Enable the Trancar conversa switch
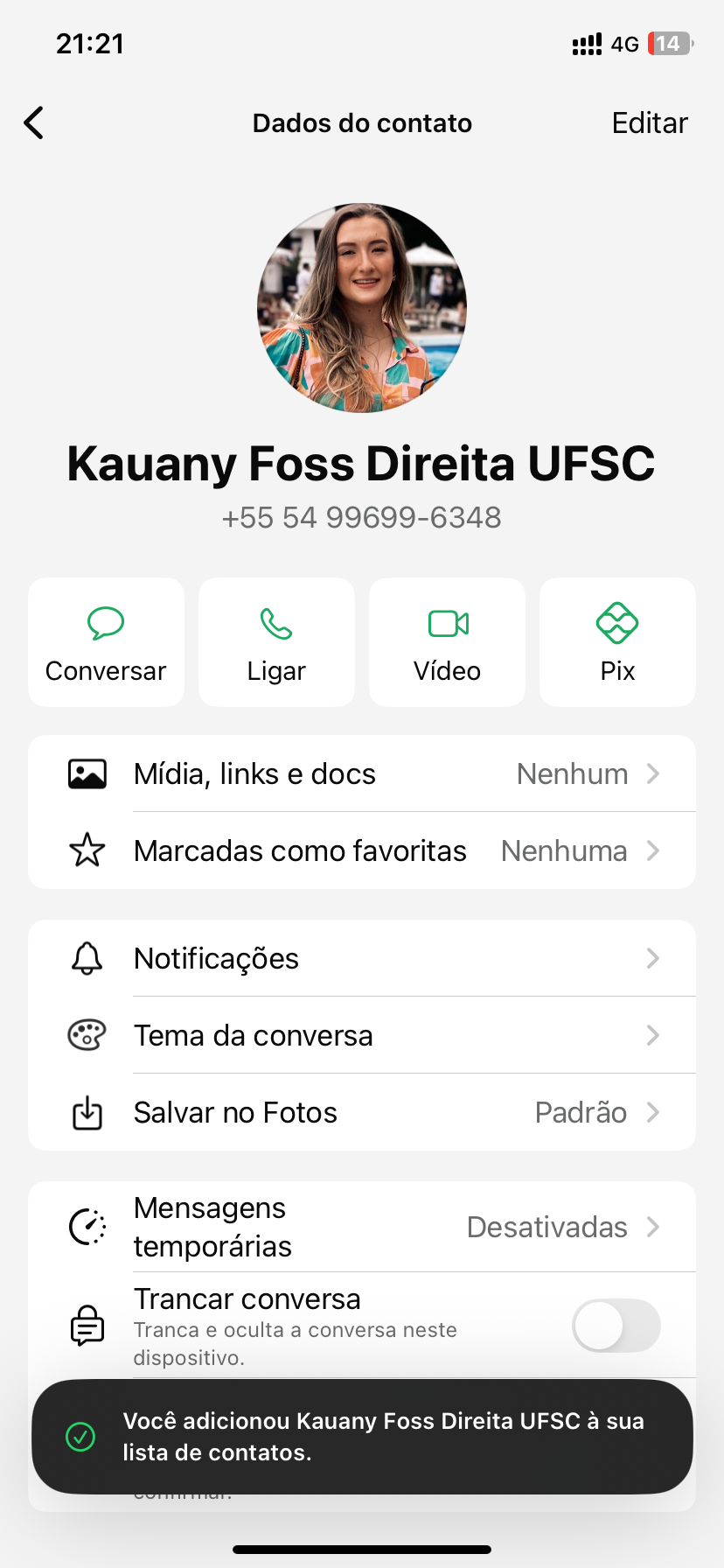Viewport: 724px width, 1568px height. (x=616, y=1326)
